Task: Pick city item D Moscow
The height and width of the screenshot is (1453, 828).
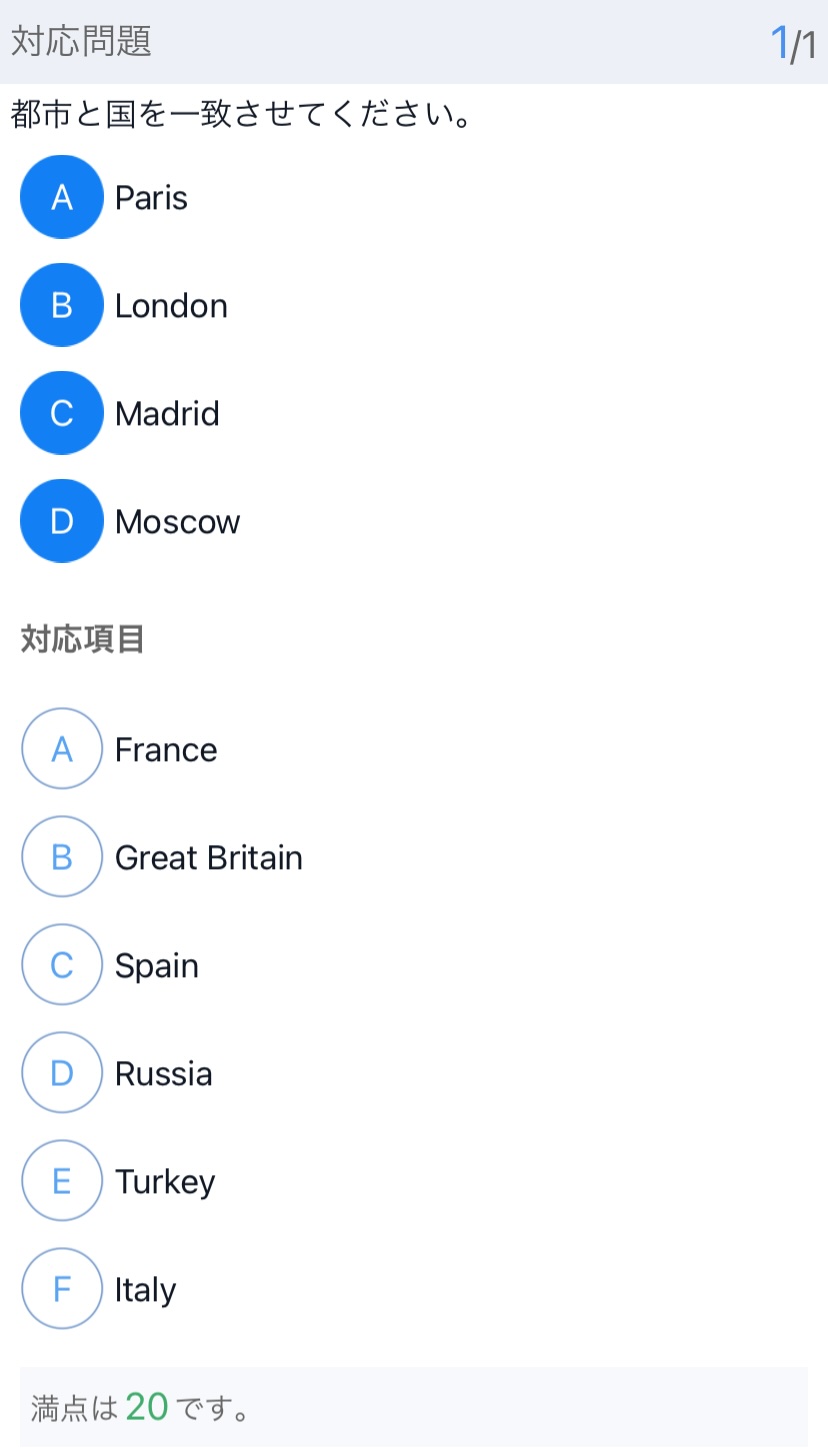Action: click(62, 521)
